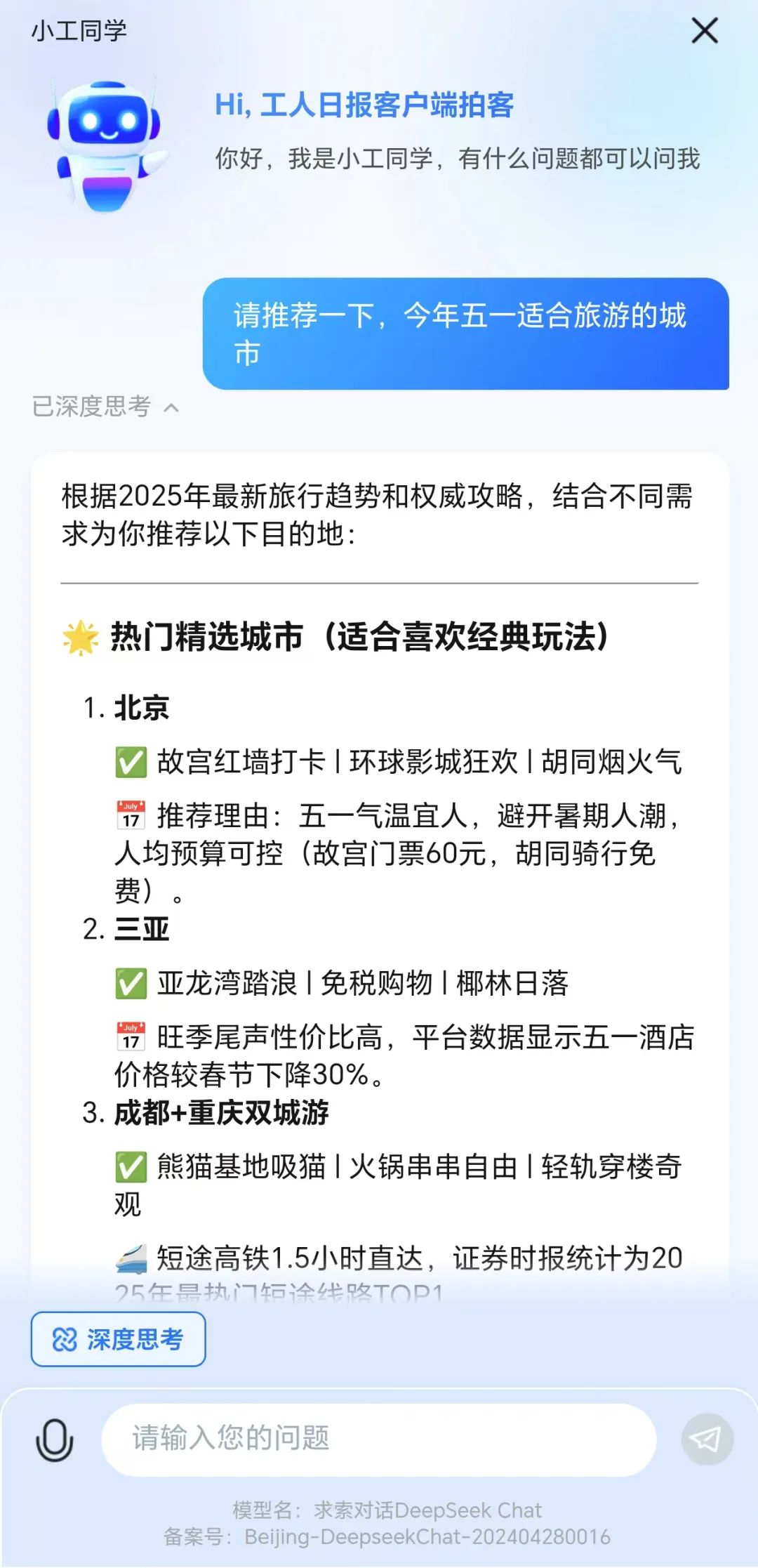Close the 小工同学 chat window
Viewport: 758px width, 1568px height.
click(705, 31)
